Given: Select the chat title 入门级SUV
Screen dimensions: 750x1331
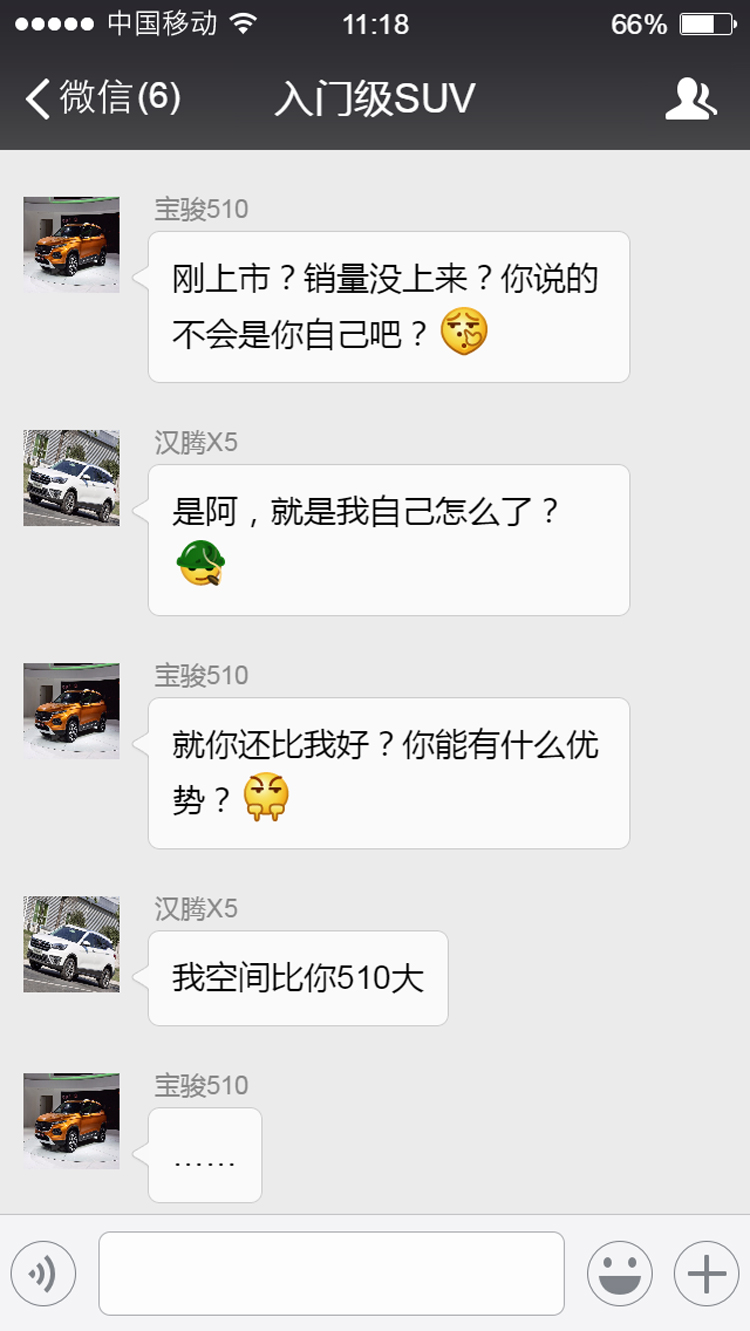Looking at the screenshot, I should click(375, 99).
